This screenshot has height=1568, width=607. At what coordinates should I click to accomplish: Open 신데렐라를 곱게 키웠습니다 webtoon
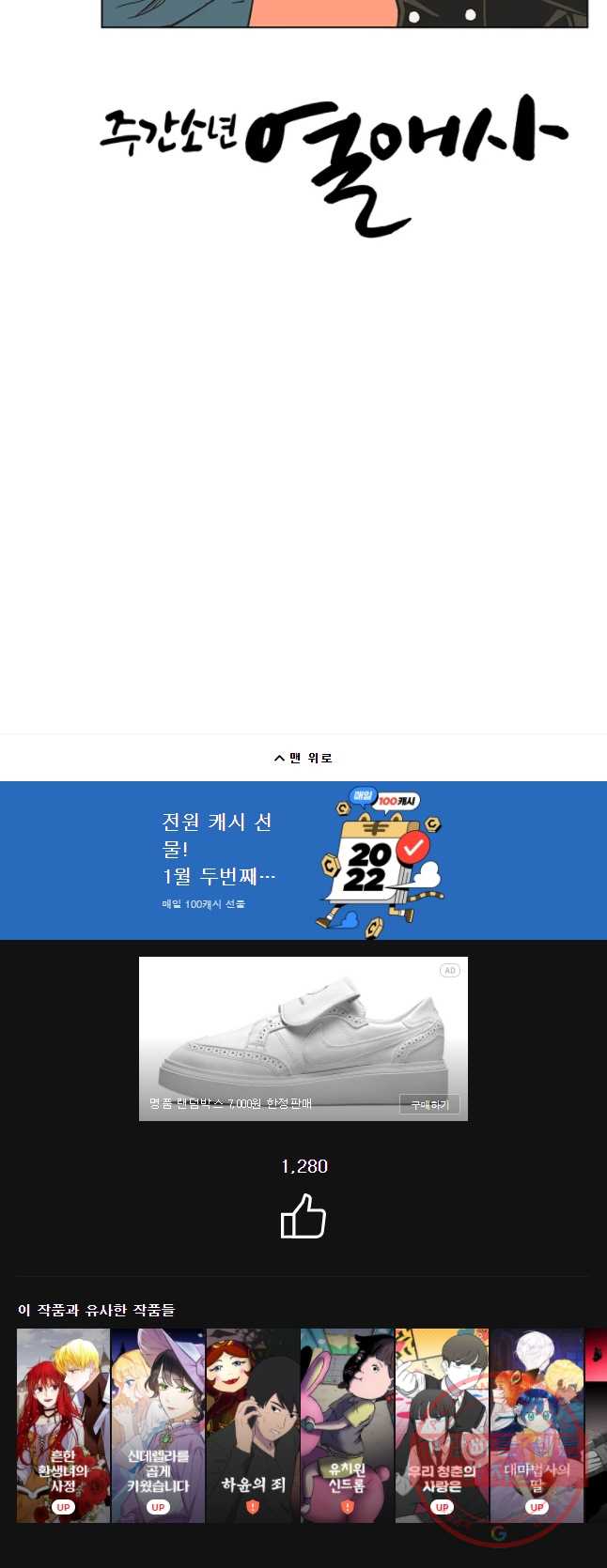158,1424
